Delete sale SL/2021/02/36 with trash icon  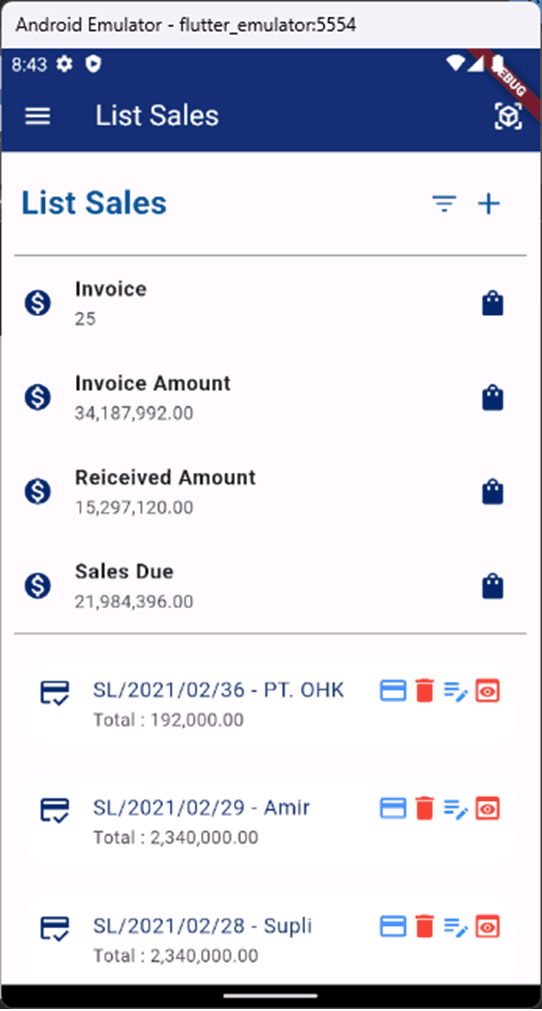point(424,691)
